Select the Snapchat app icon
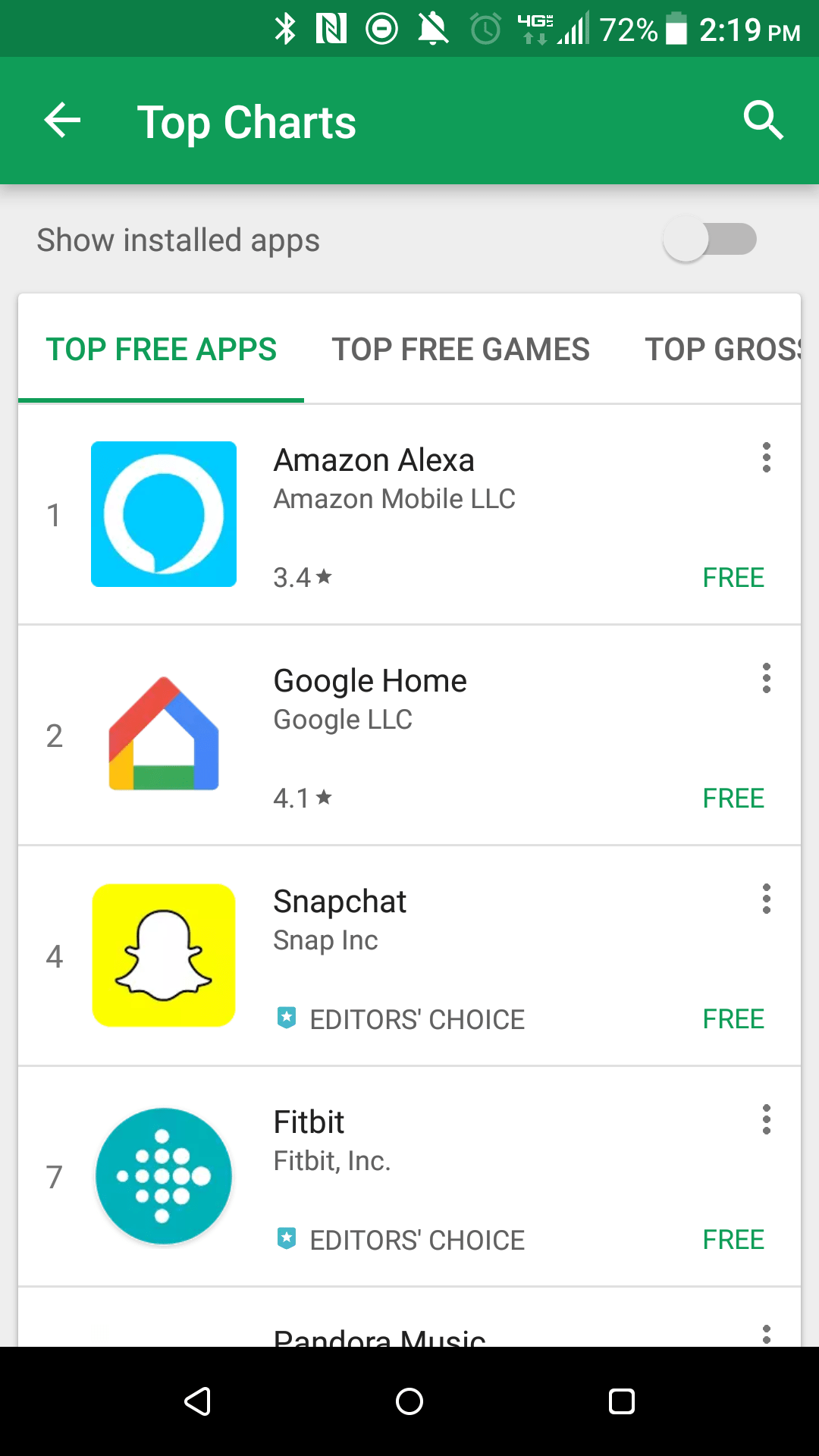 163,955
